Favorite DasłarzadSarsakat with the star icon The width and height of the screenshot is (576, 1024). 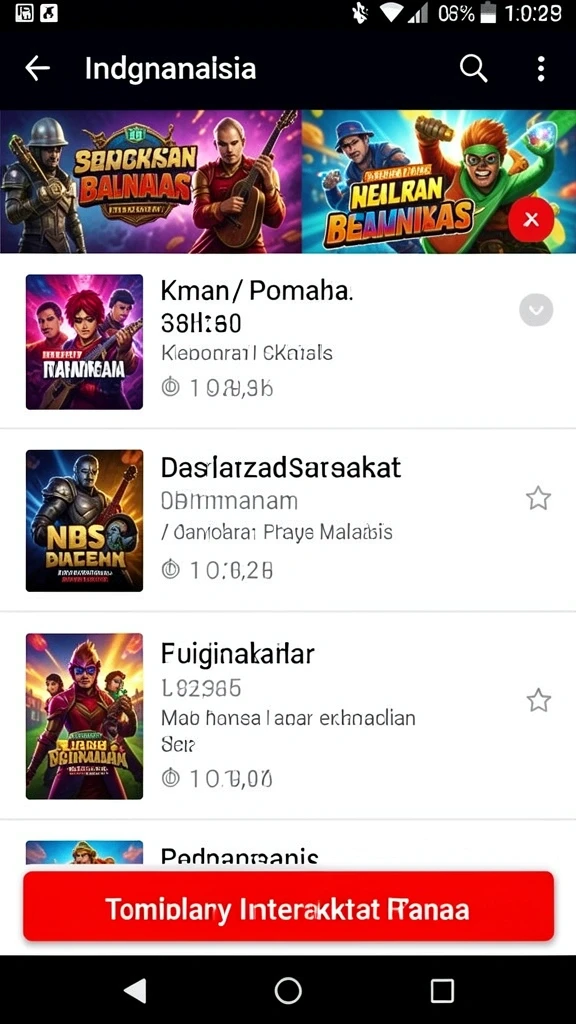538,498
